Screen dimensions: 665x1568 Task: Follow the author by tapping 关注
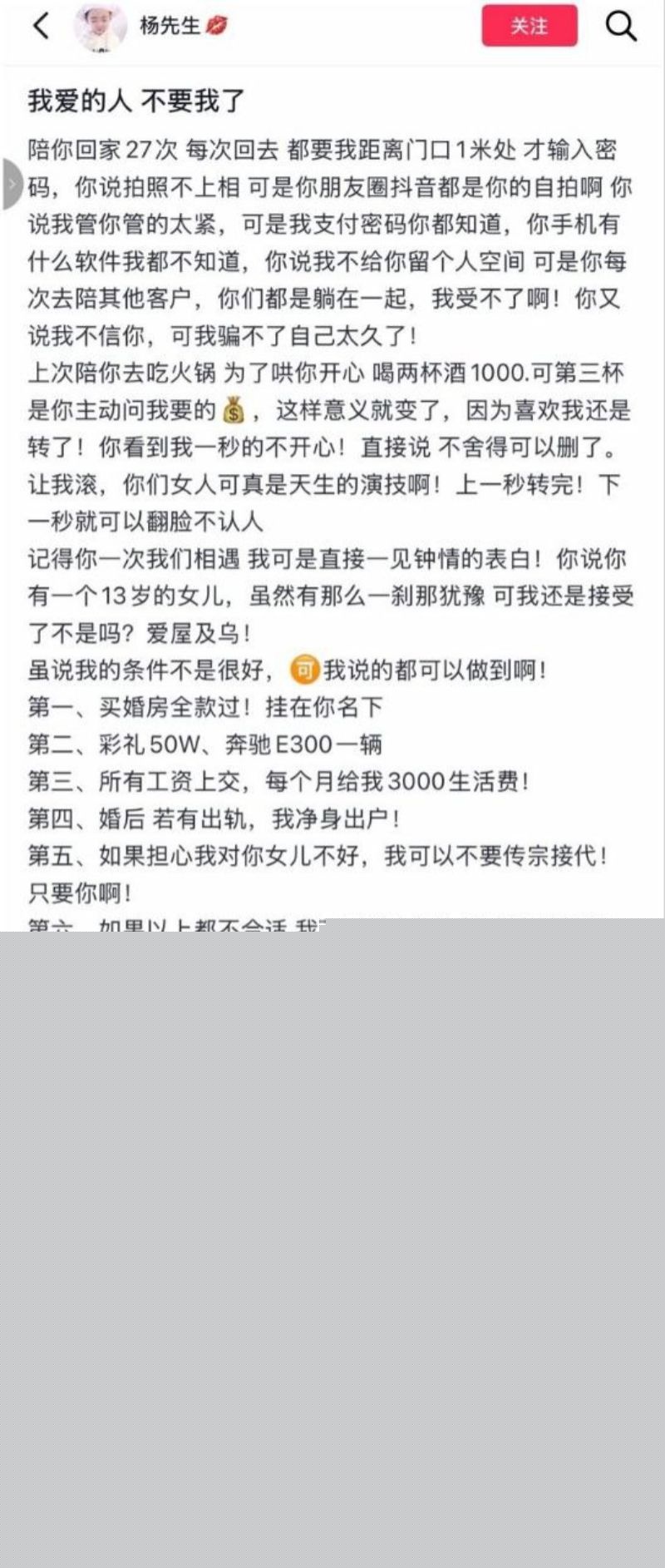(529, 27)
